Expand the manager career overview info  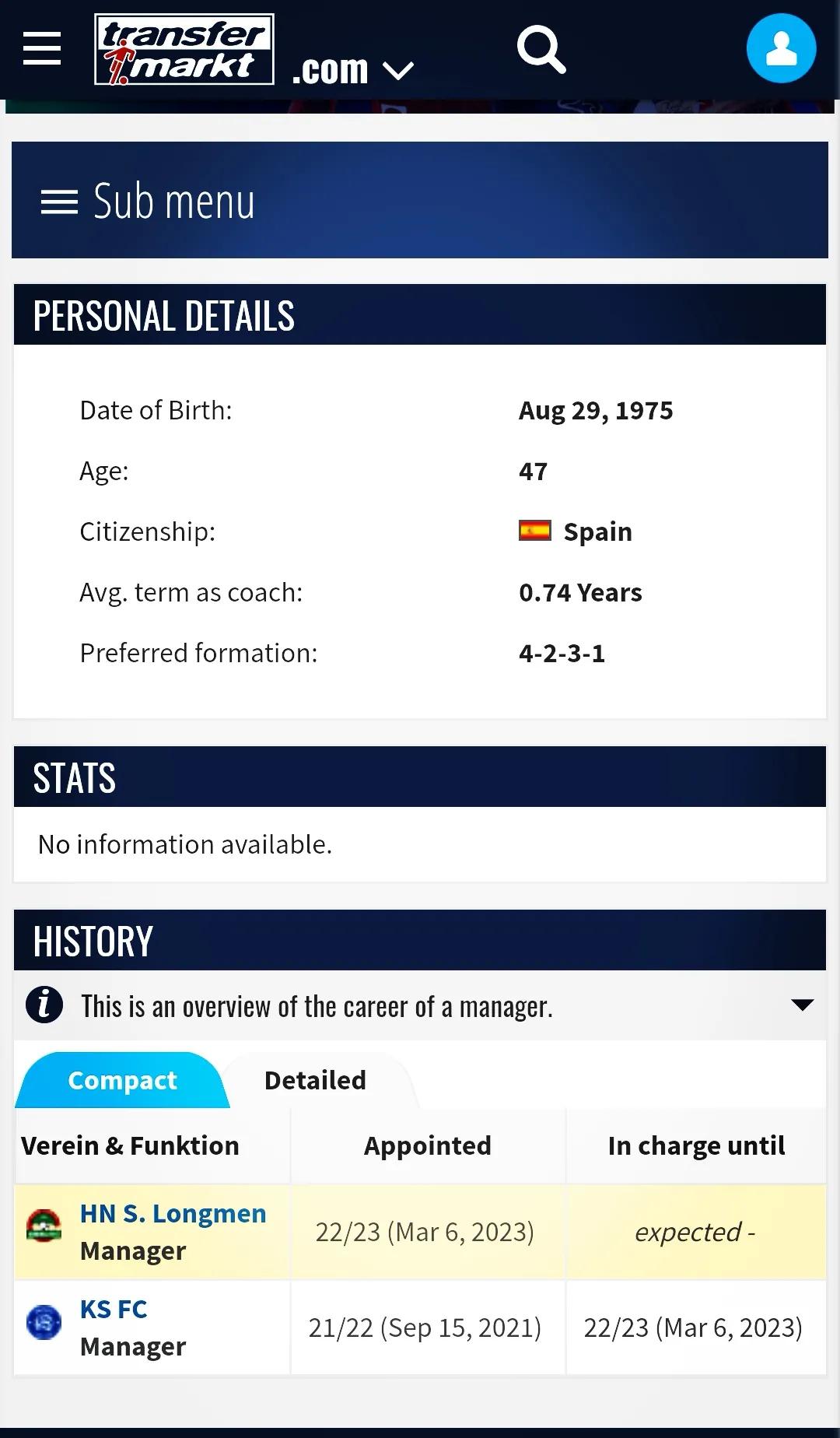click(x=802, y=1005)
